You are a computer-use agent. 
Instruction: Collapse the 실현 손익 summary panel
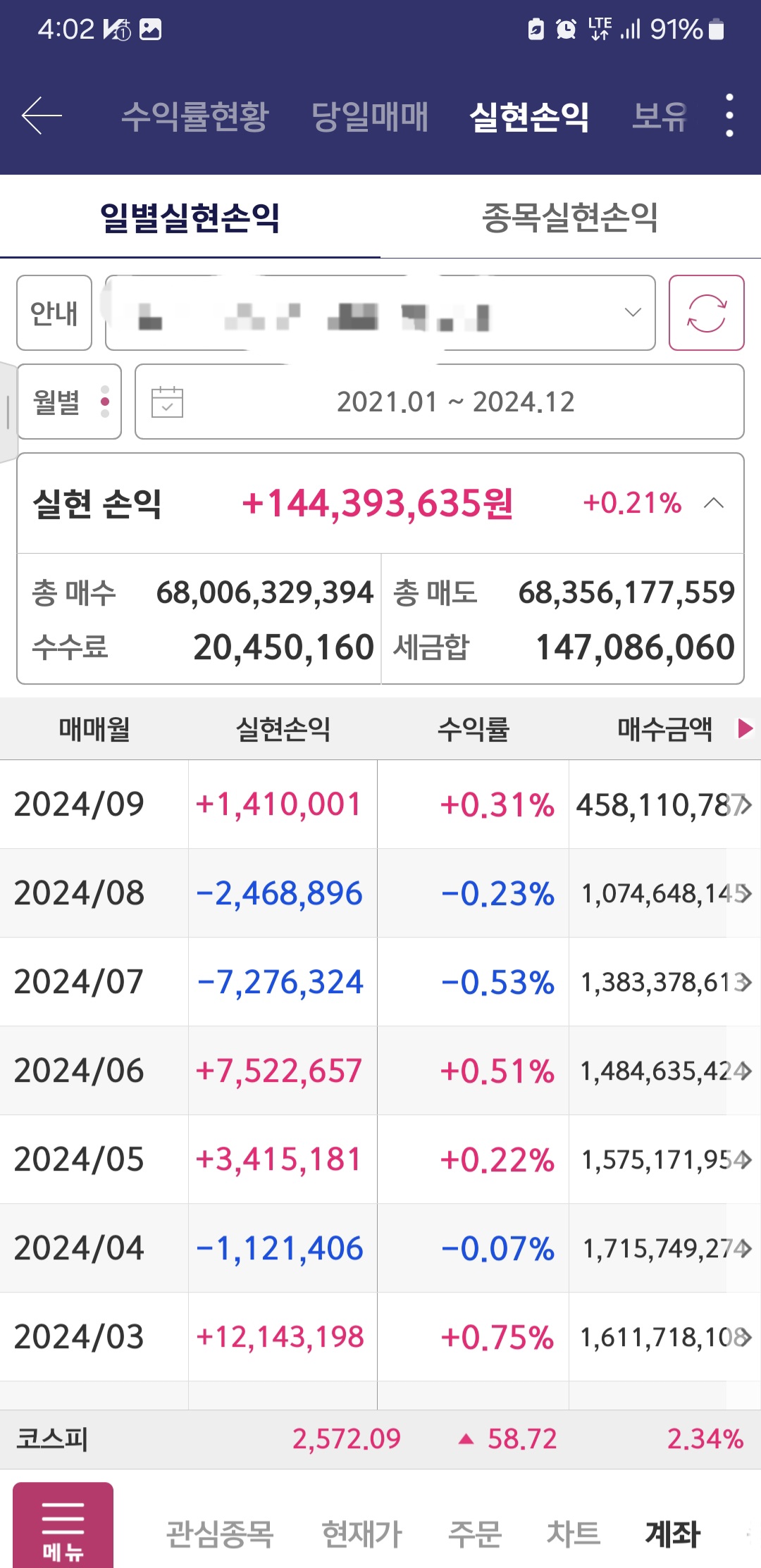[714, 503]
